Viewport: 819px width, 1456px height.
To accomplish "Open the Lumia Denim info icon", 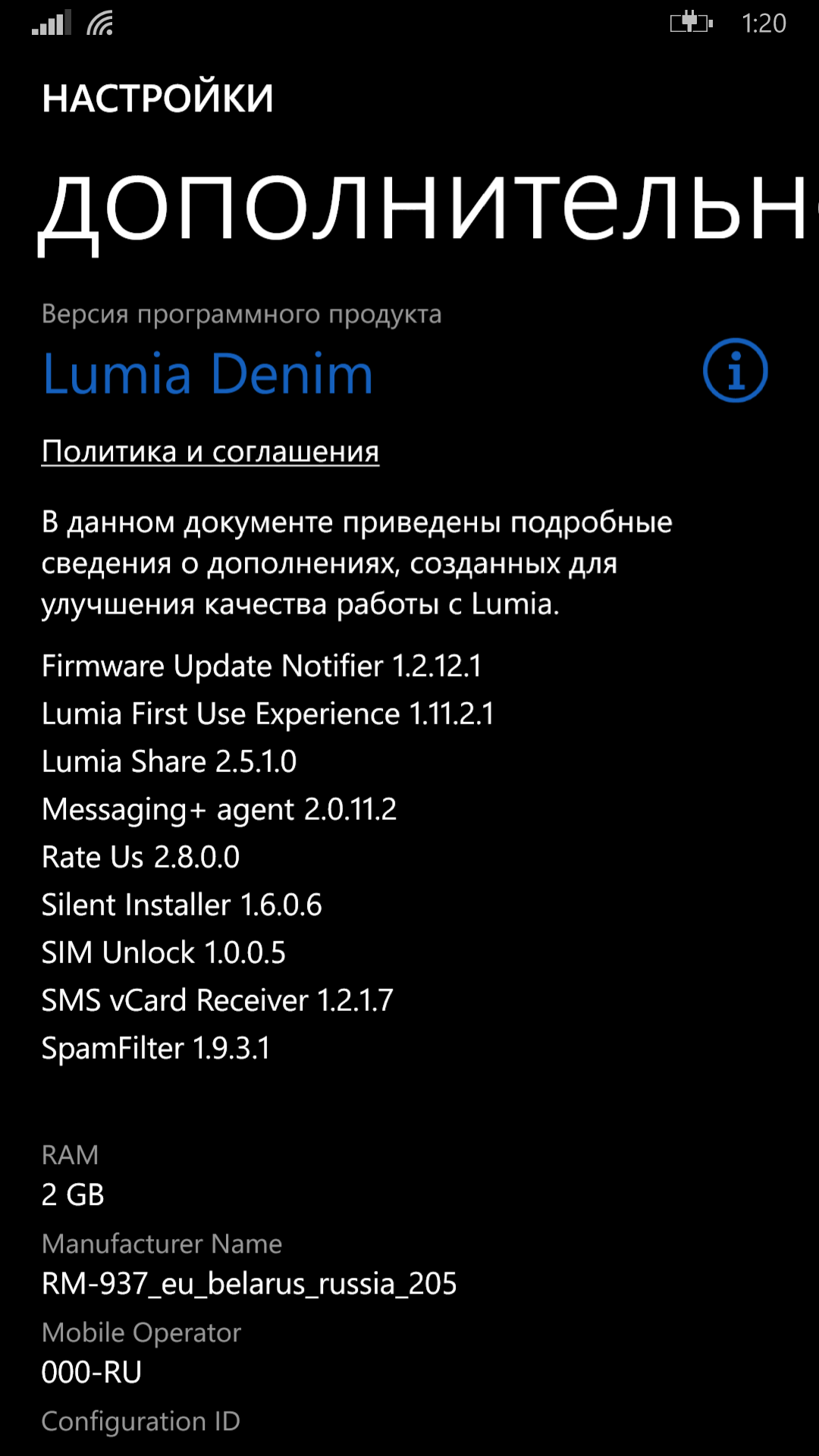I will click(735, 370).
